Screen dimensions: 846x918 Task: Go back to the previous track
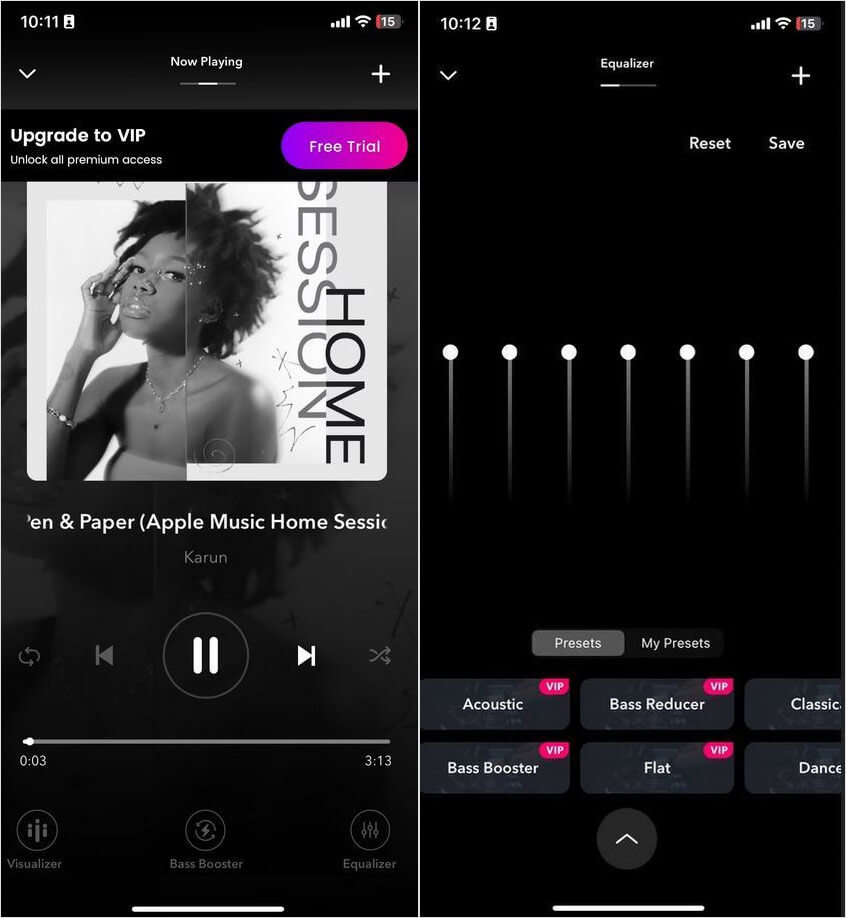point(104,655)
